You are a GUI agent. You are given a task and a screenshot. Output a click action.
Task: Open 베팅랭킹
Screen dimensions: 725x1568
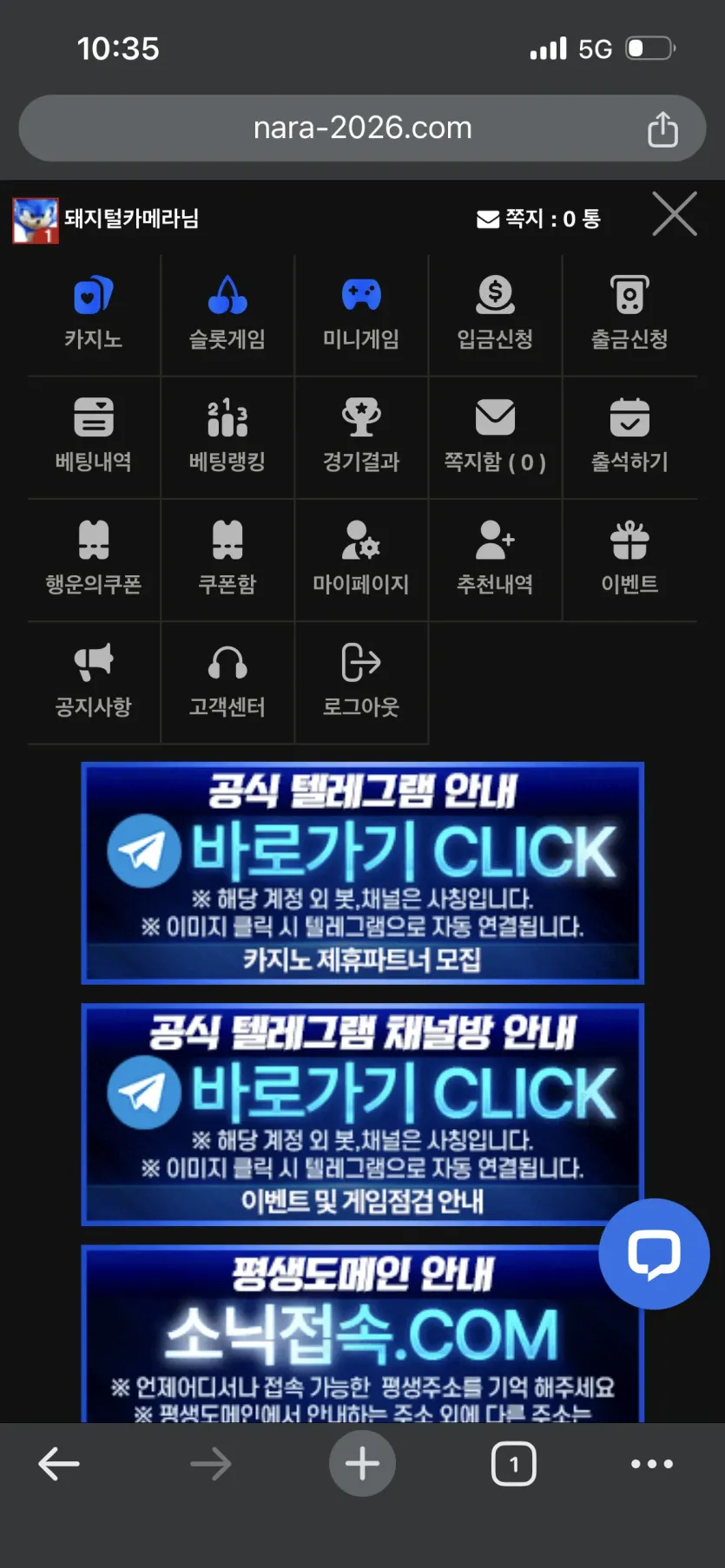(227, 436)
